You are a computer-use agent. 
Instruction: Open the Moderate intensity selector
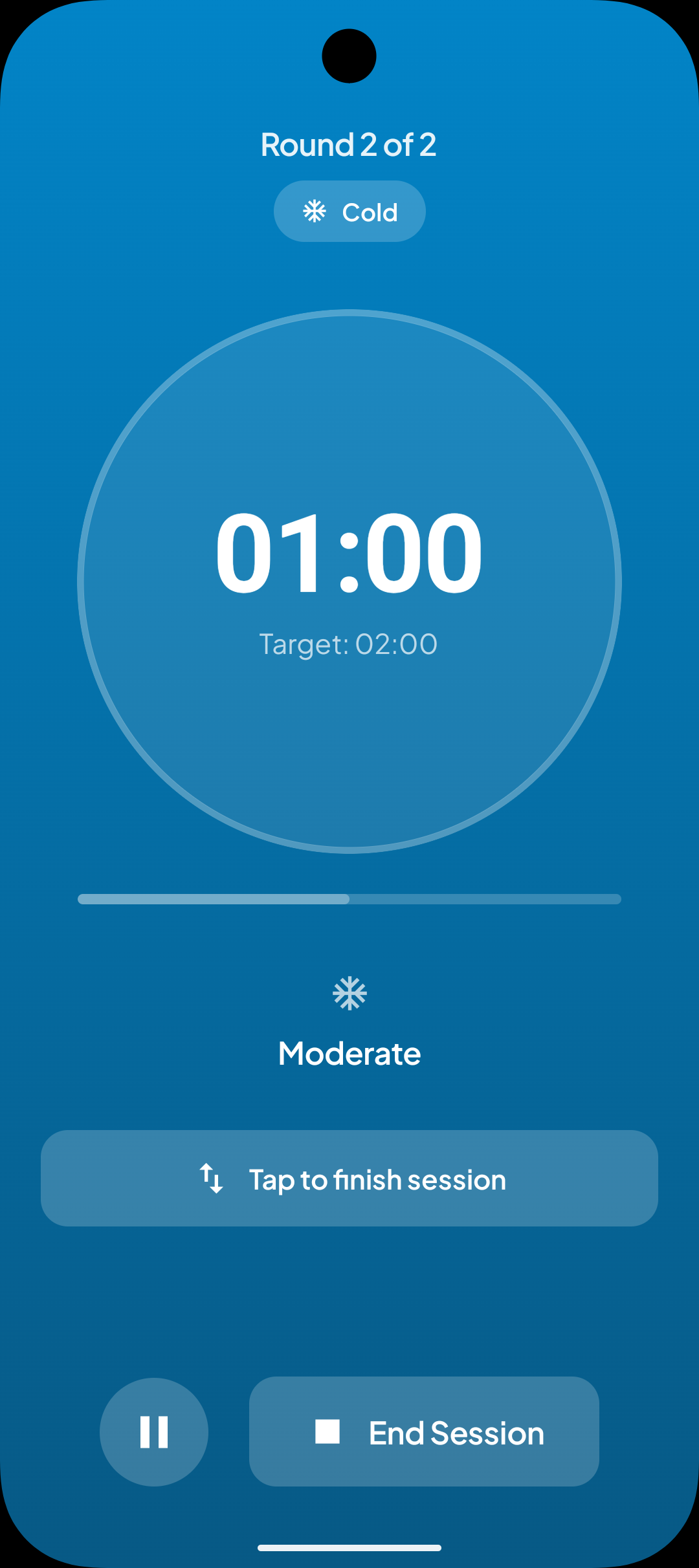349,1052
